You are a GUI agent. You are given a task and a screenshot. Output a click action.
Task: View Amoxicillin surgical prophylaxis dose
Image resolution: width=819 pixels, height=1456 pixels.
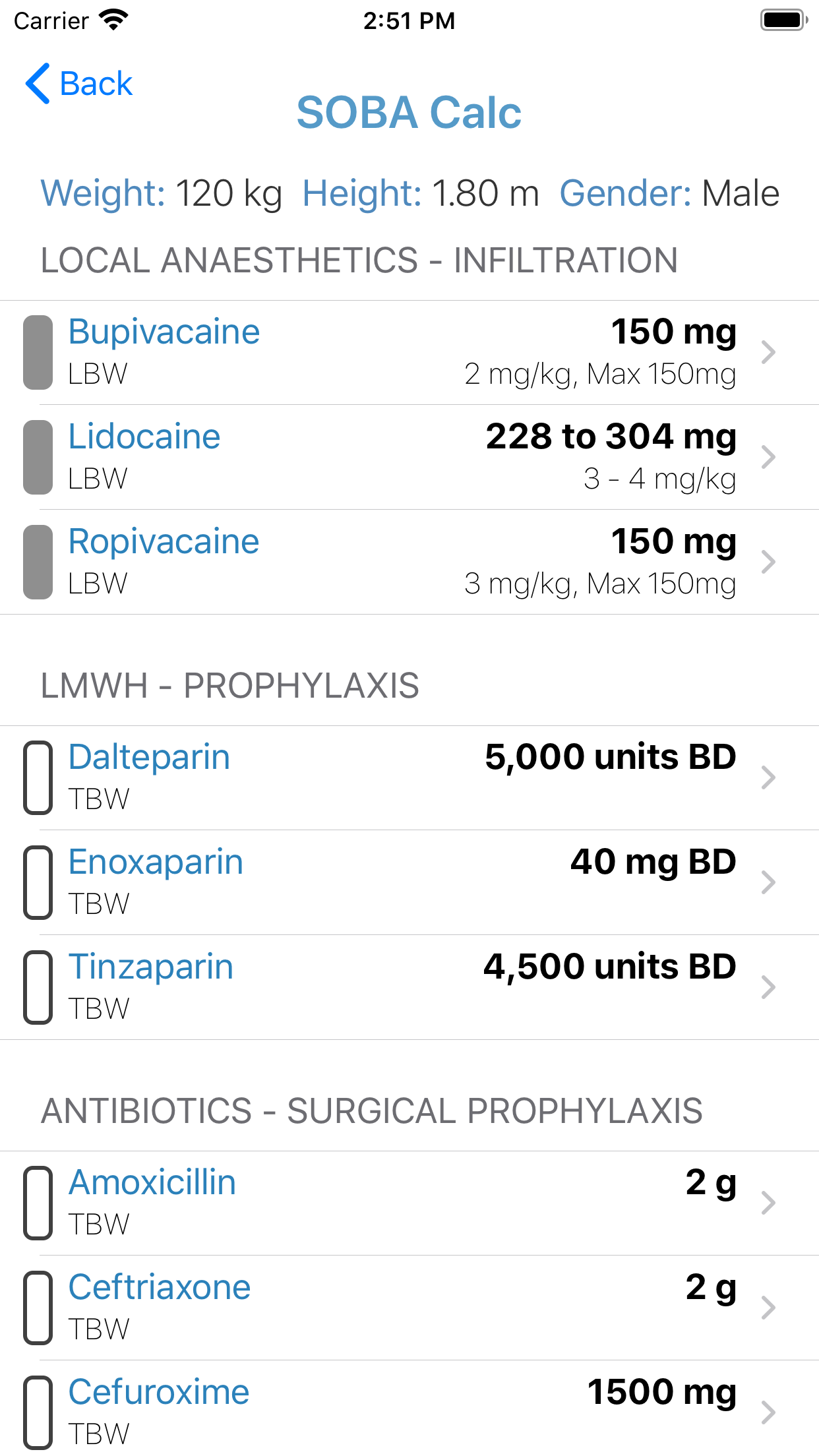tap(409, 1203)
